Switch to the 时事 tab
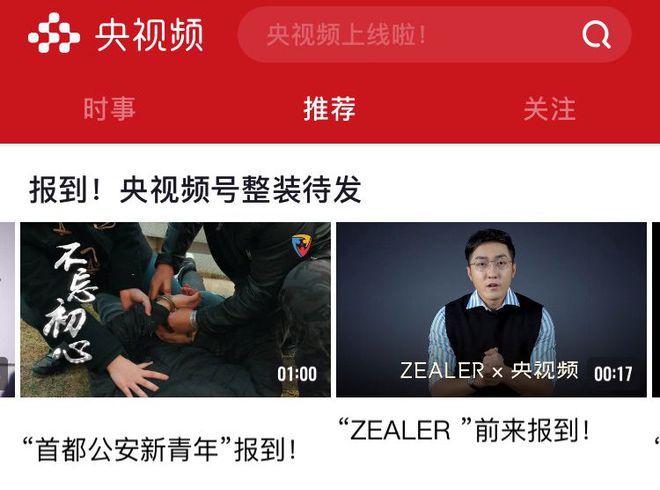Image resolution: width=660 pixels, height=490 pixels. click(x=109, y=109)
